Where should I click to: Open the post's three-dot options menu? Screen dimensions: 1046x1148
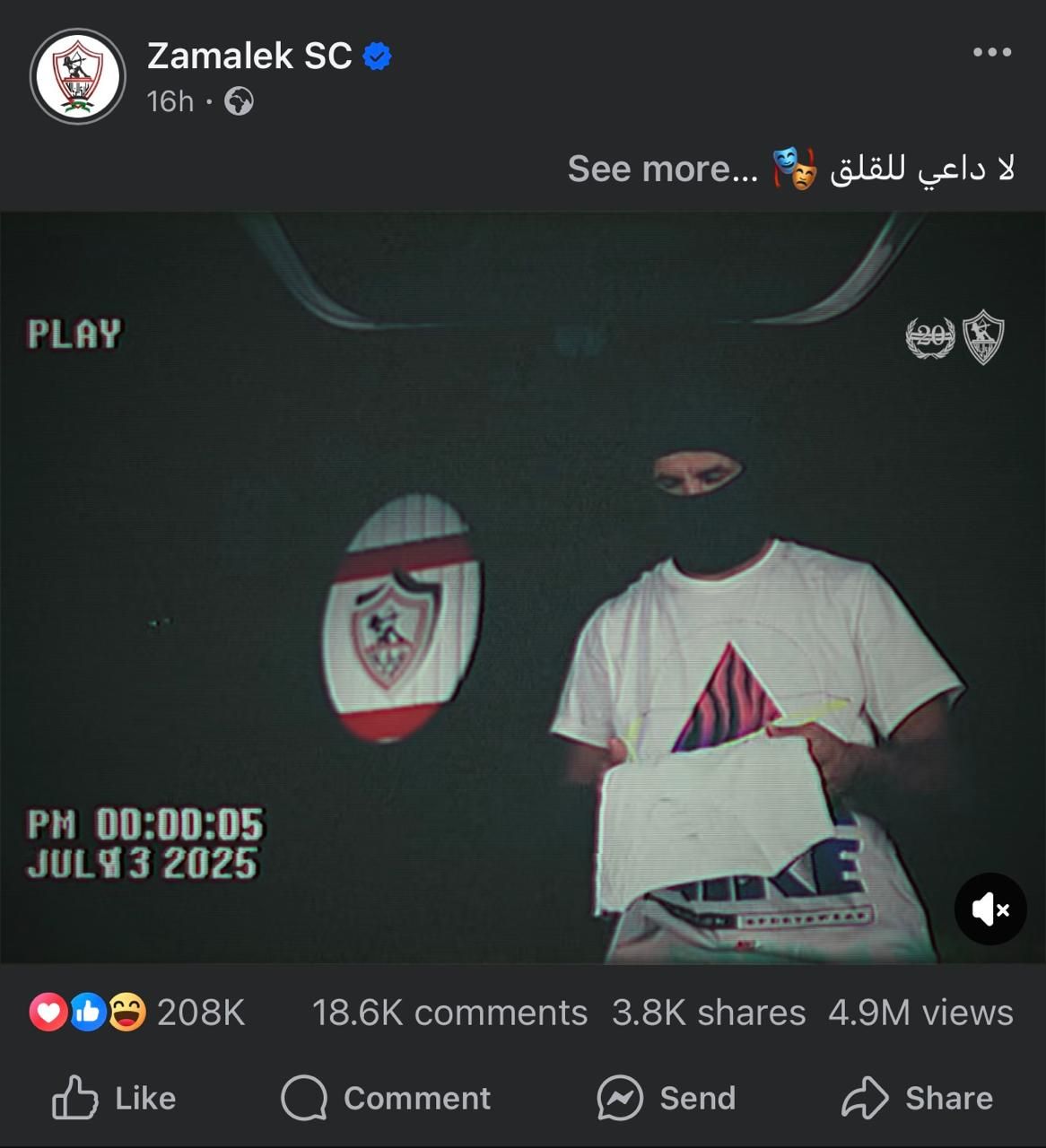pos(992,52)
